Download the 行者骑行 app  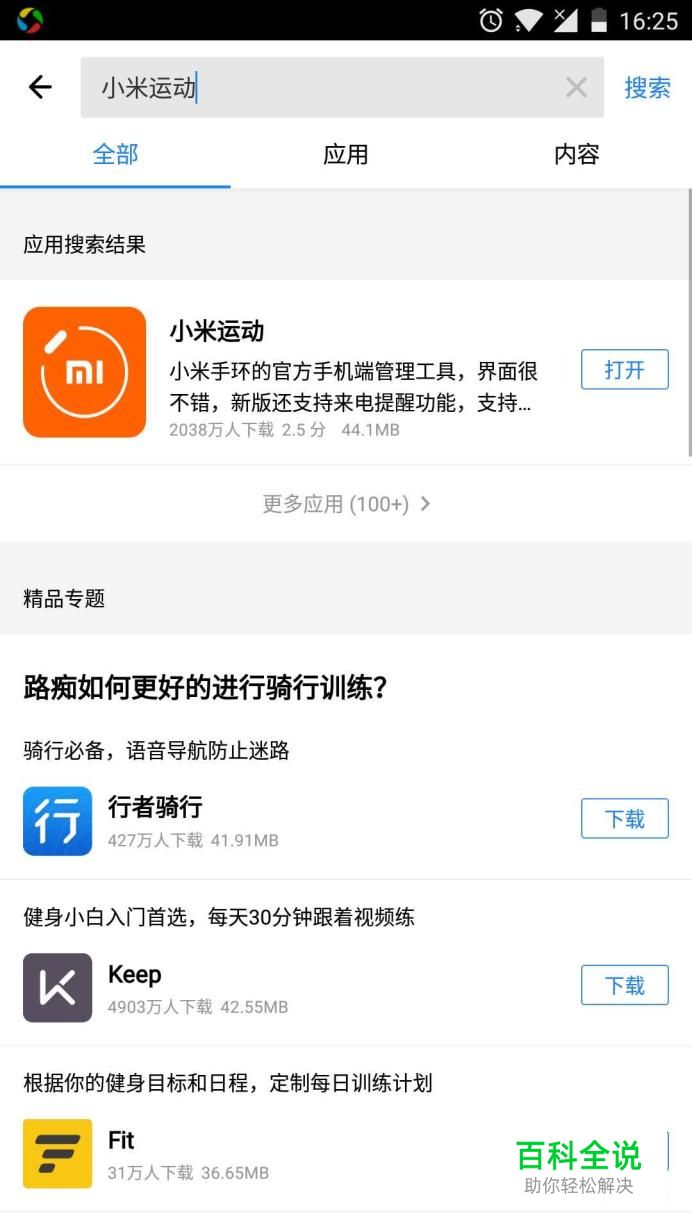click(x=624, y=820)
